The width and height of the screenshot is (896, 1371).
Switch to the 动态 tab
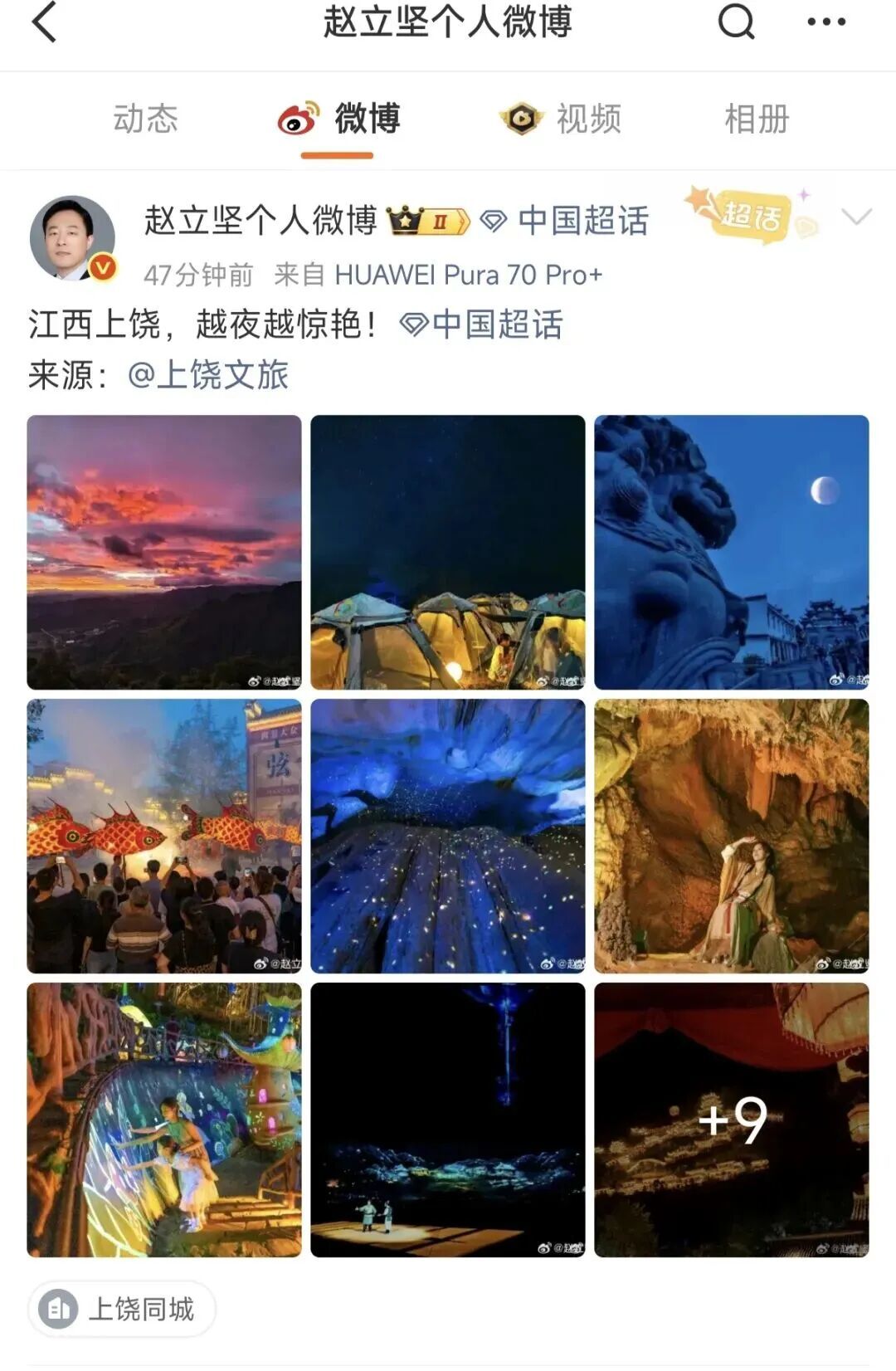(148, 120)
